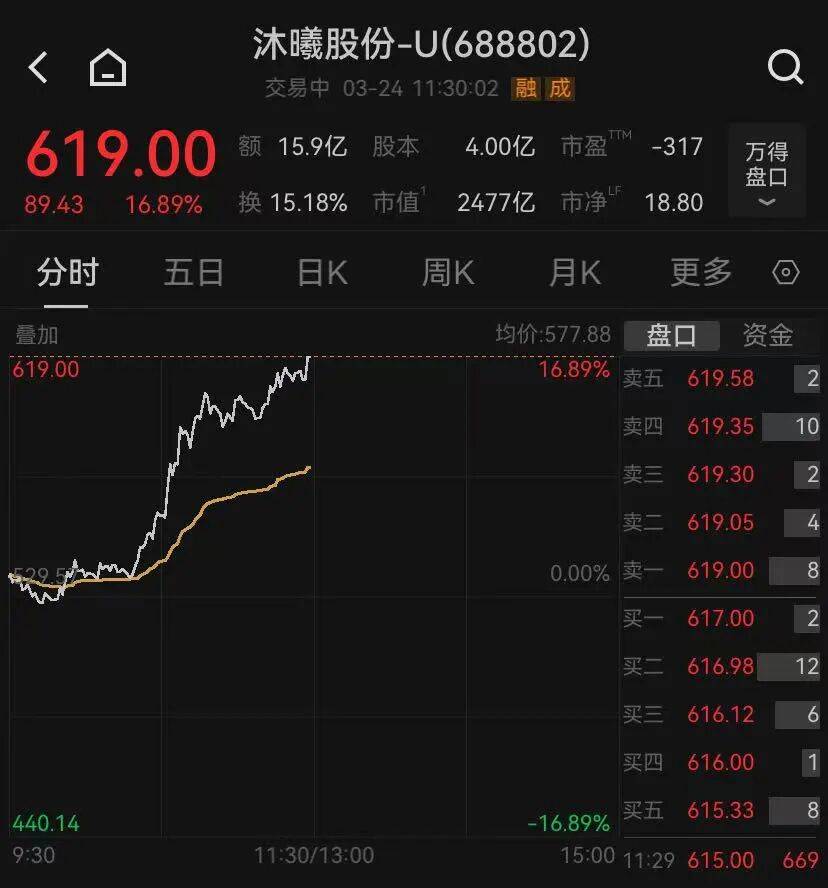The width and height of the screenshot is (828, 888).
Task: Switch to the 日K daily candlestick tab
Action: pos(319,271)
